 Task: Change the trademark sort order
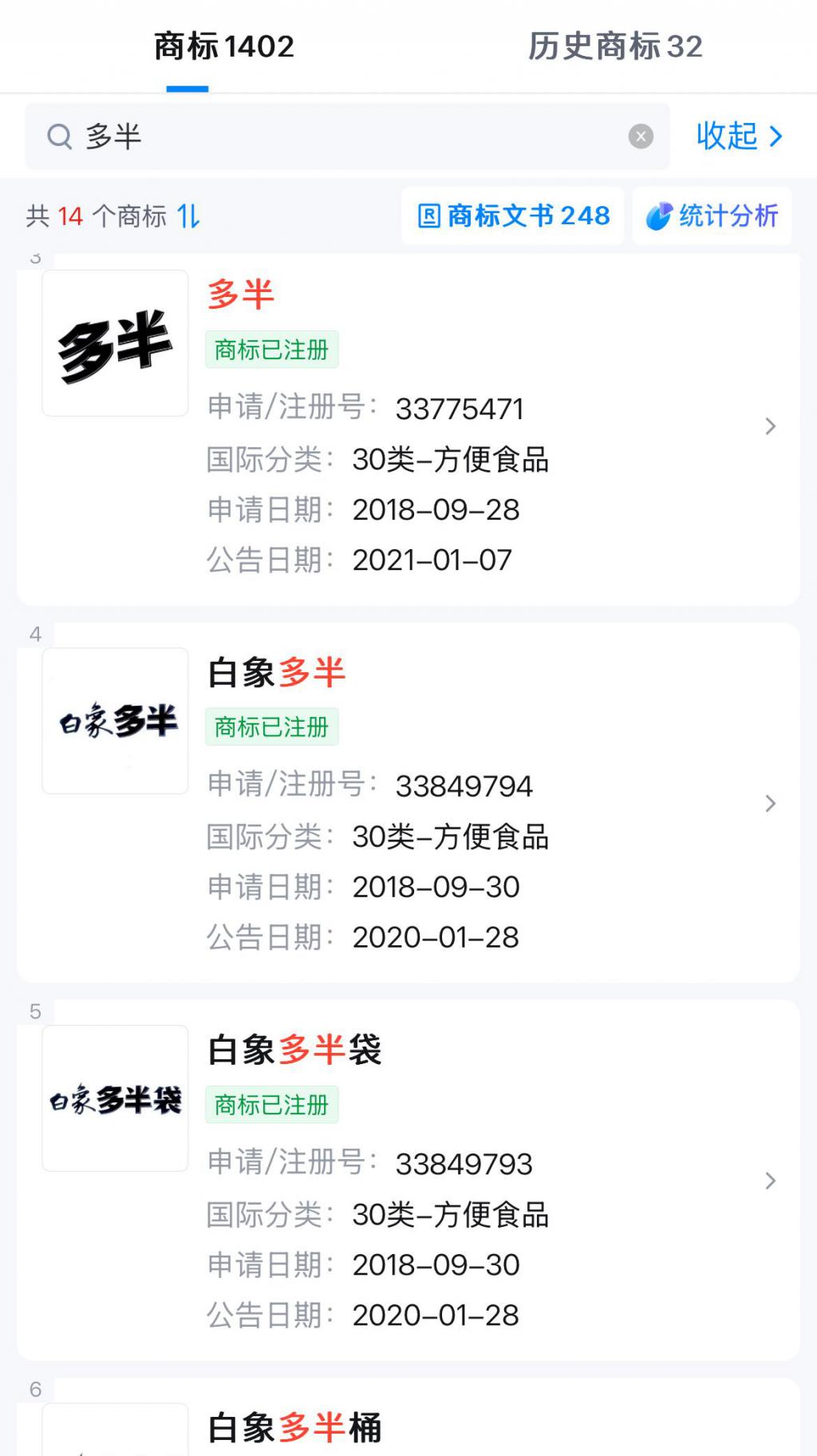click(x=188, y=216)
